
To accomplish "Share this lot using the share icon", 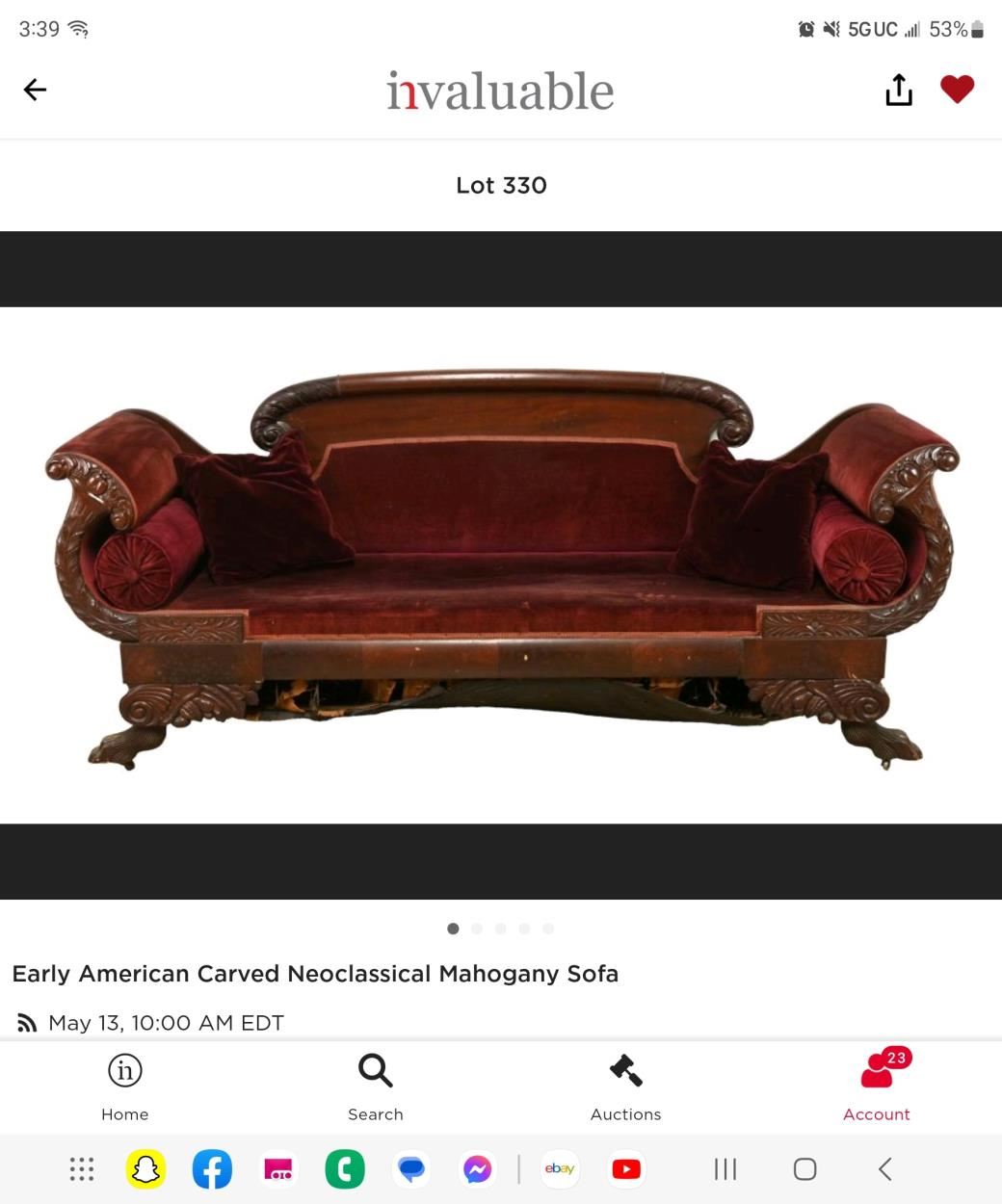I will click(x=898, y=89).
